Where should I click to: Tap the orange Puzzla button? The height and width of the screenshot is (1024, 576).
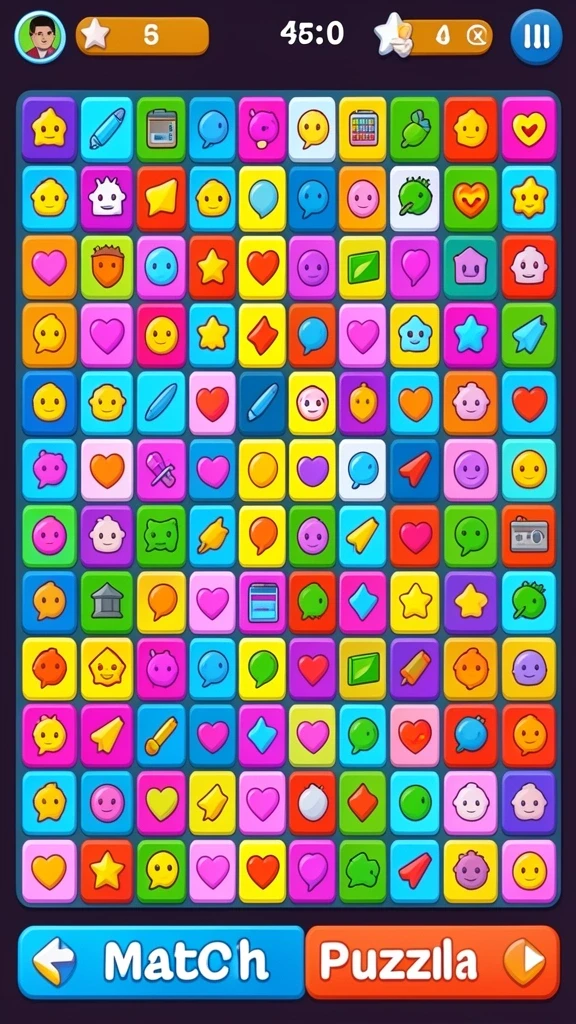click(x=432, y=962)
